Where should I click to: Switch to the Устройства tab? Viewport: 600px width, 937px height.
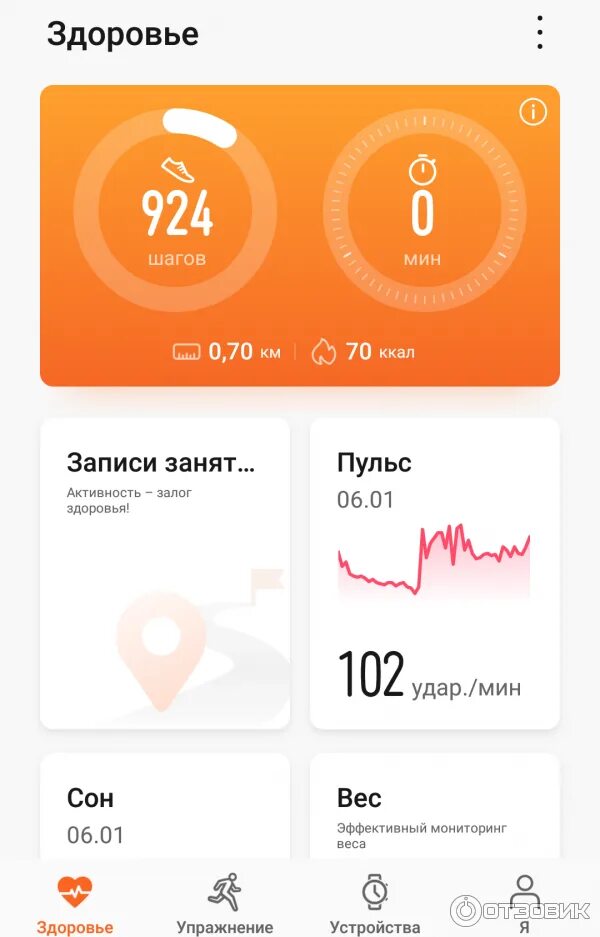(x=375, y=903)
